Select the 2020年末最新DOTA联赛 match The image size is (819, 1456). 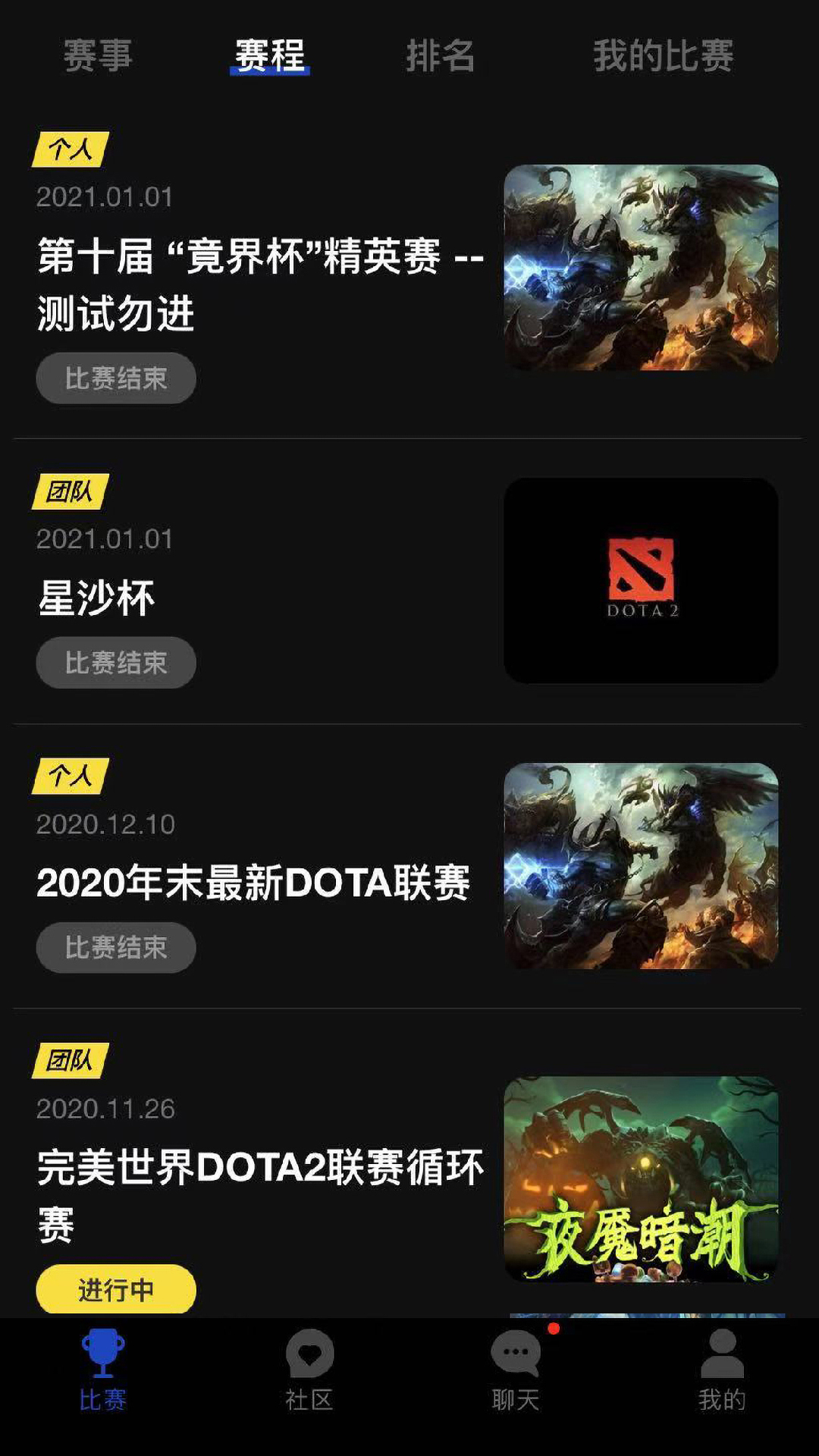254,881
